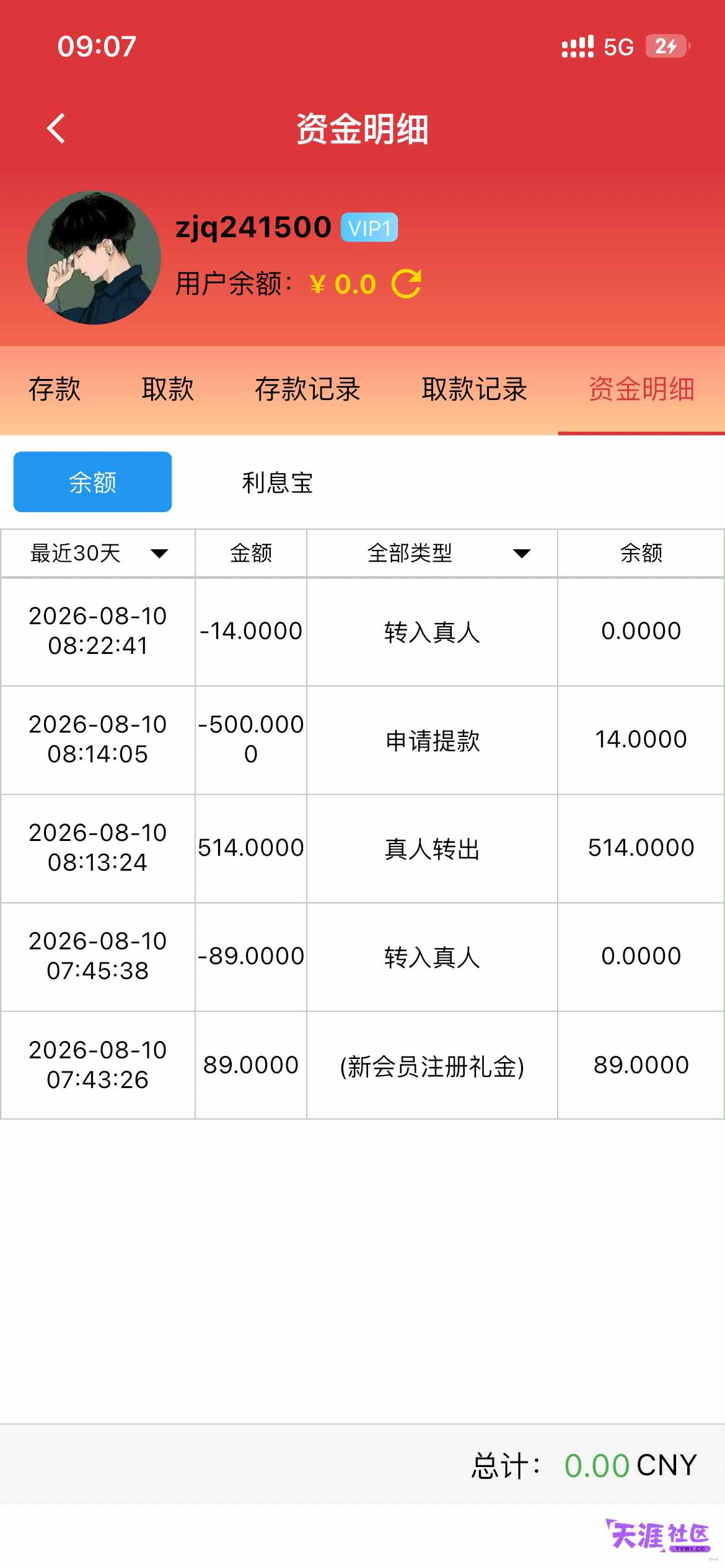
Task: Select the 余额 segment button
Action: (93, 482)
